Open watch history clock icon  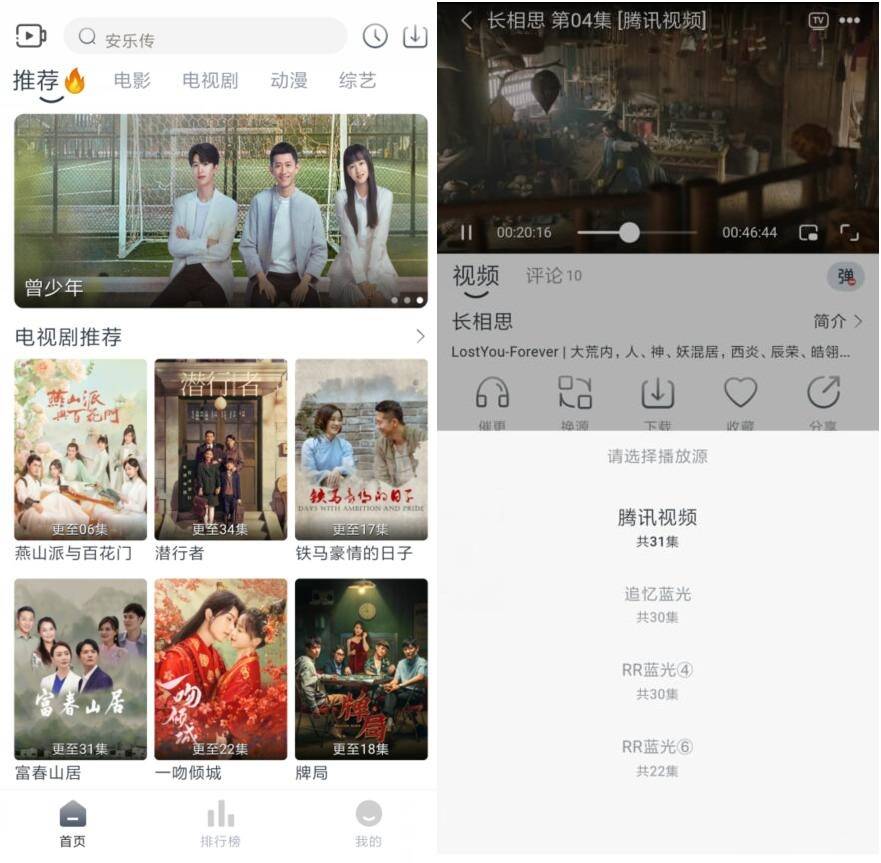(375, 36)
